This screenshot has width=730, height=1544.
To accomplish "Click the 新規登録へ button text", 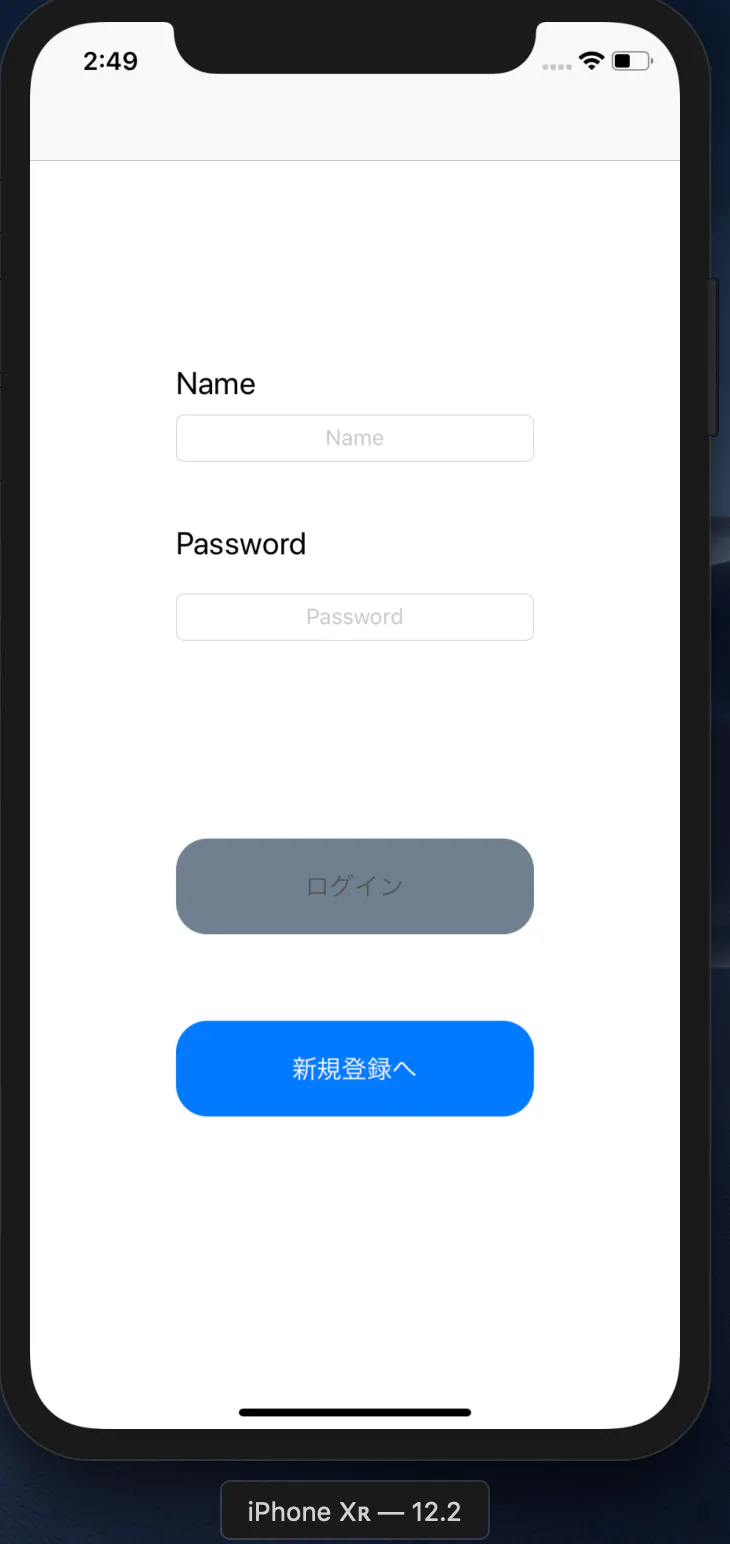I will [x=355, y=1068].
